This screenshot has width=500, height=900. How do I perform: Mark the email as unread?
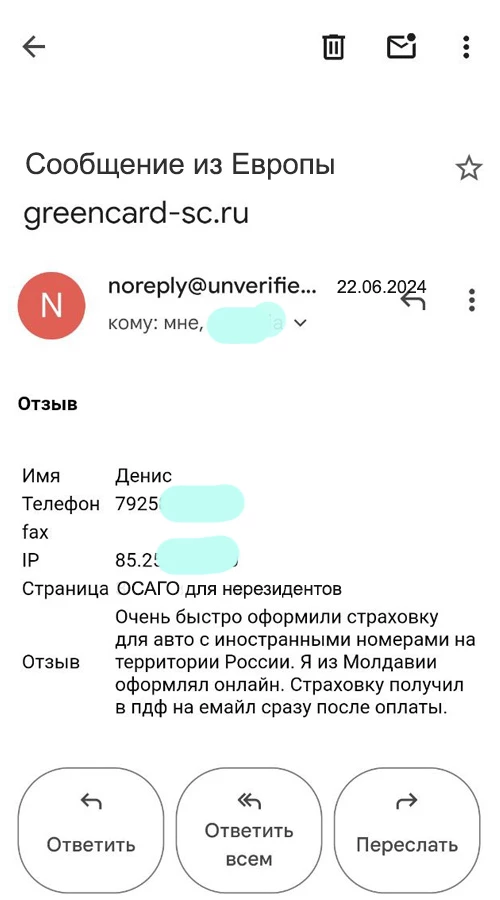point(401,46)
